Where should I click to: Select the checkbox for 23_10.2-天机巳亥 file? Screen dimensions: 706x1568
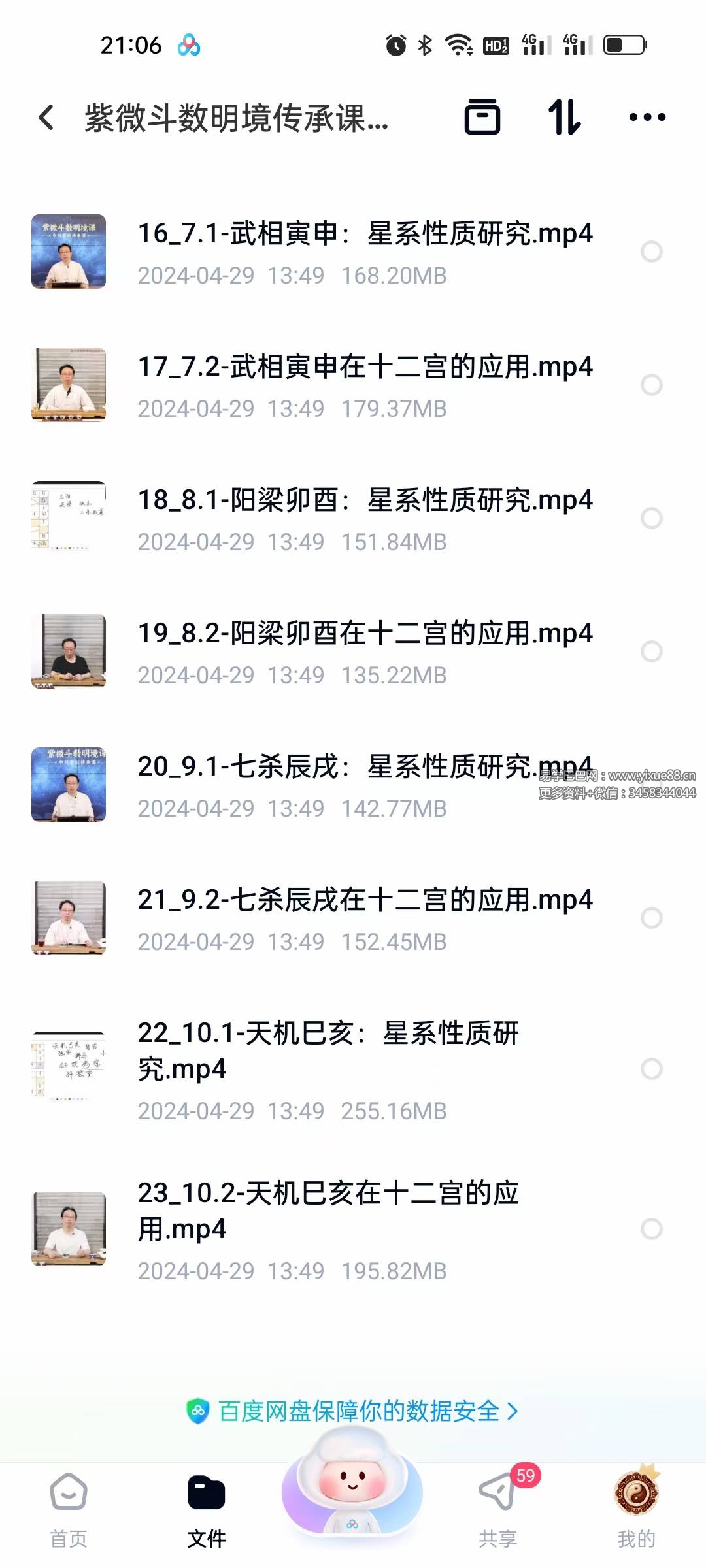coord(651,1229)
